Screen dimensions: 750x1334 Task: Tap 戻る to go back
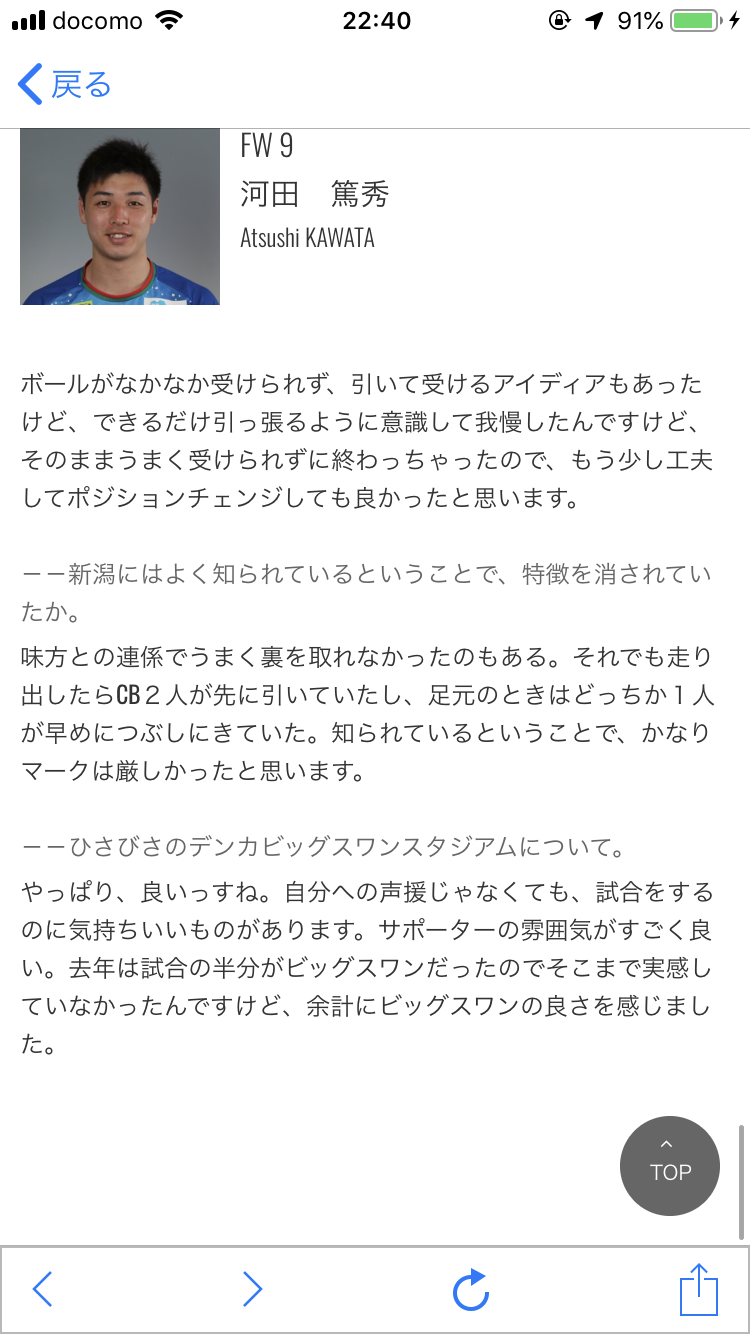tap(64, 85)
